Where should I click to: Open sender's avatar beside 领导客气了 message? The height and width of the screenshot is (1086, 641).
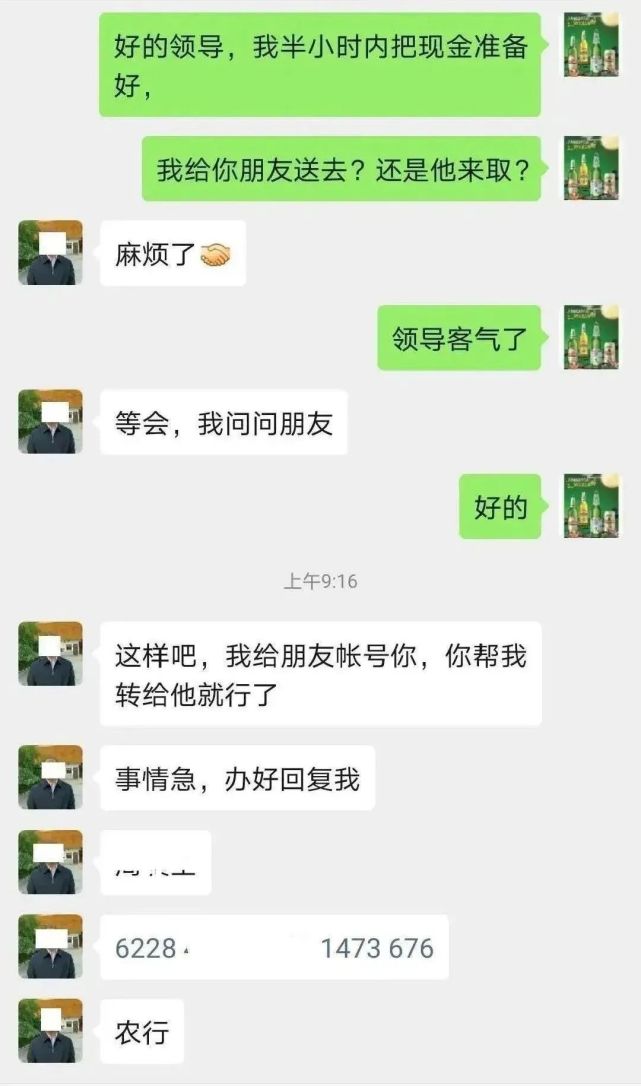tap(590, 337)
